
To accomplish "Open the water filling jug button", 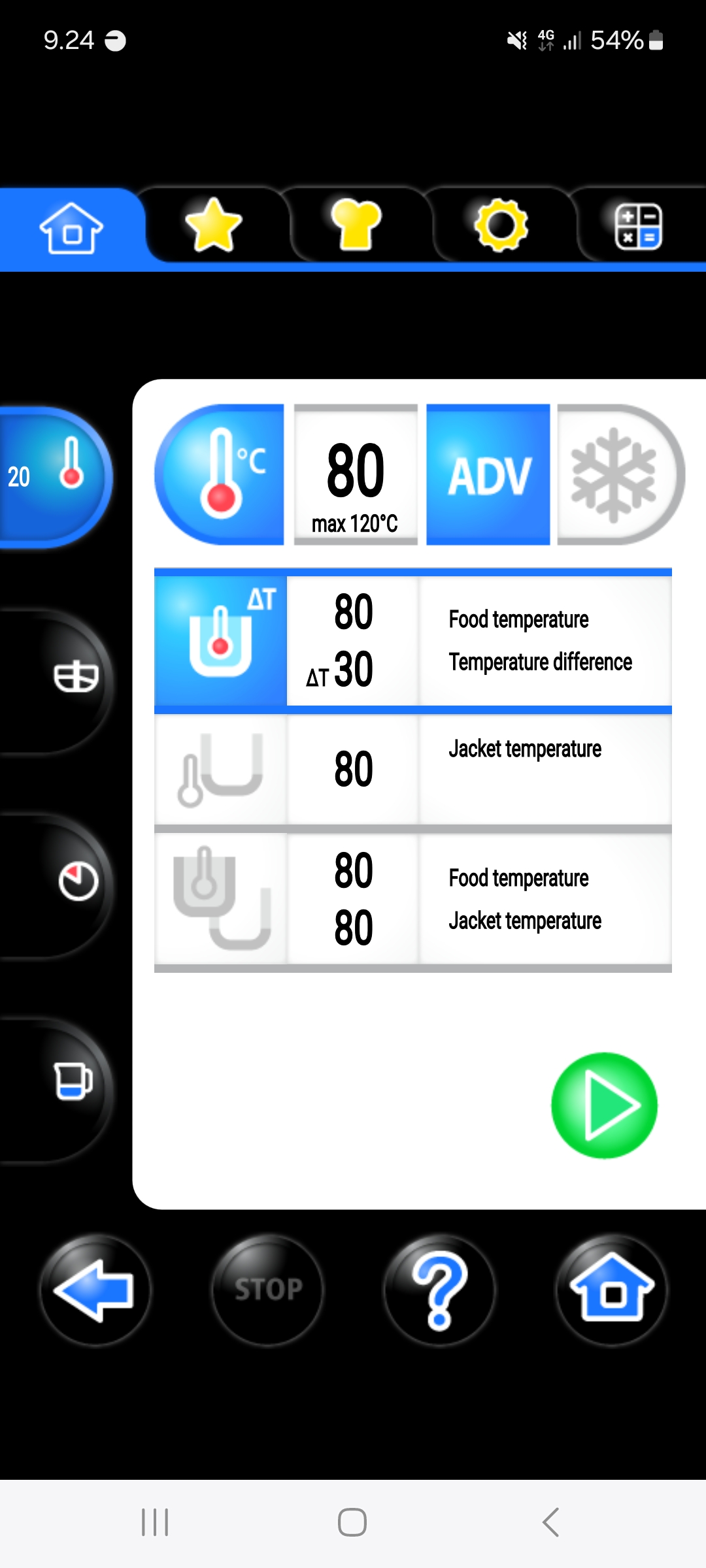I will tap(72, 1081).
